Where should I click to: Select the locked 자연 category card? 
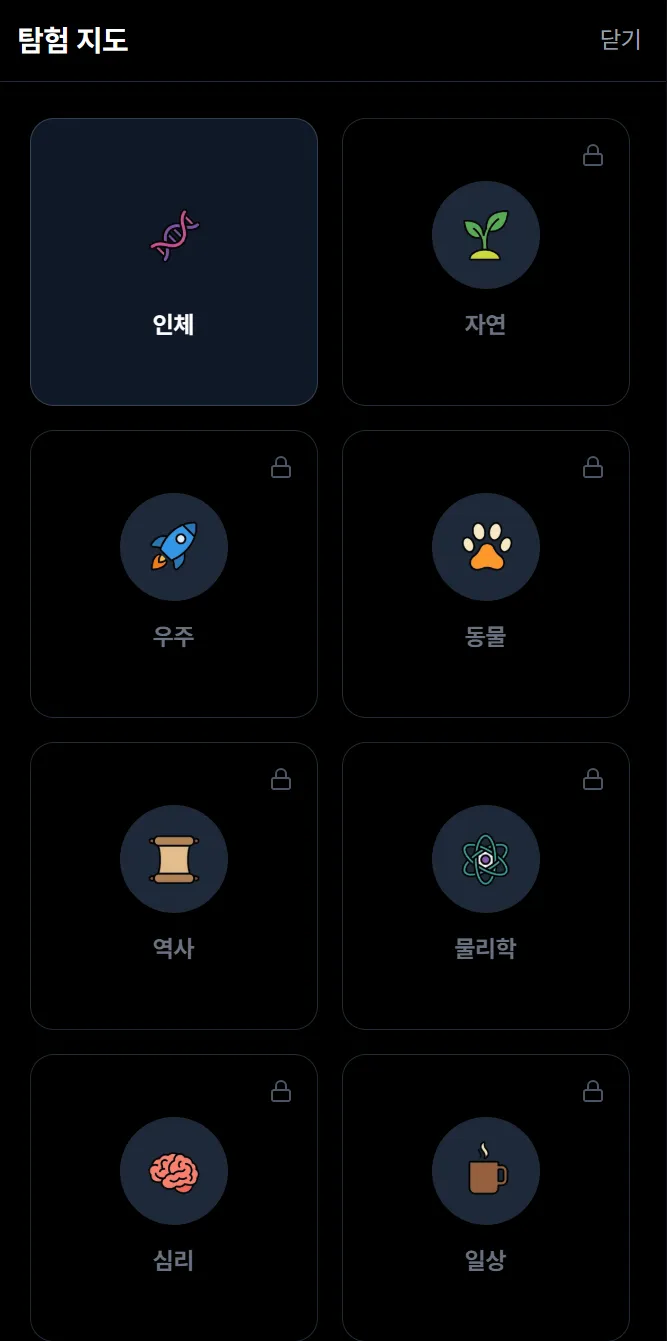pyautogui.click(x=486, y=262)
